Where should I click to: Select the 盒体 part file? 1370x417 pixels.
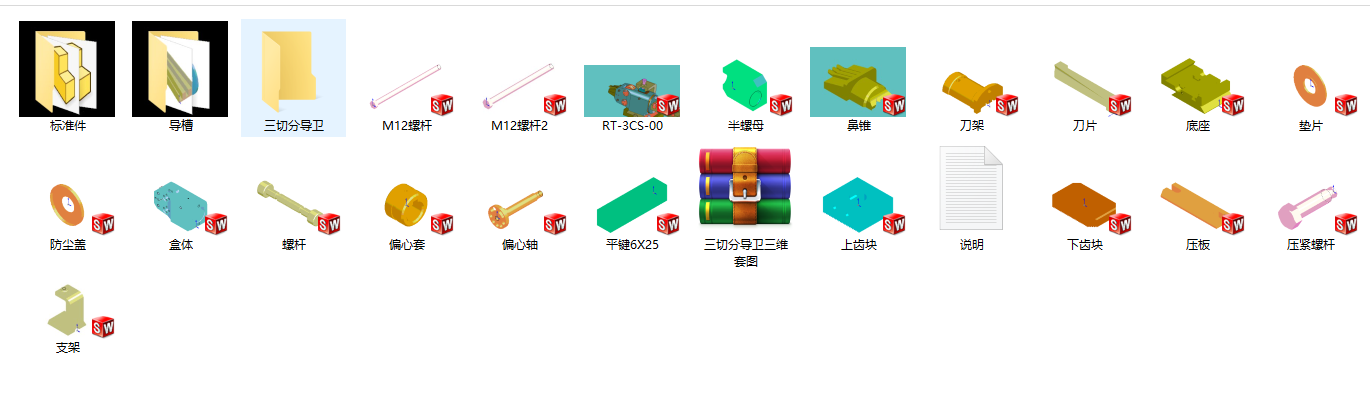tap(180, 205)
